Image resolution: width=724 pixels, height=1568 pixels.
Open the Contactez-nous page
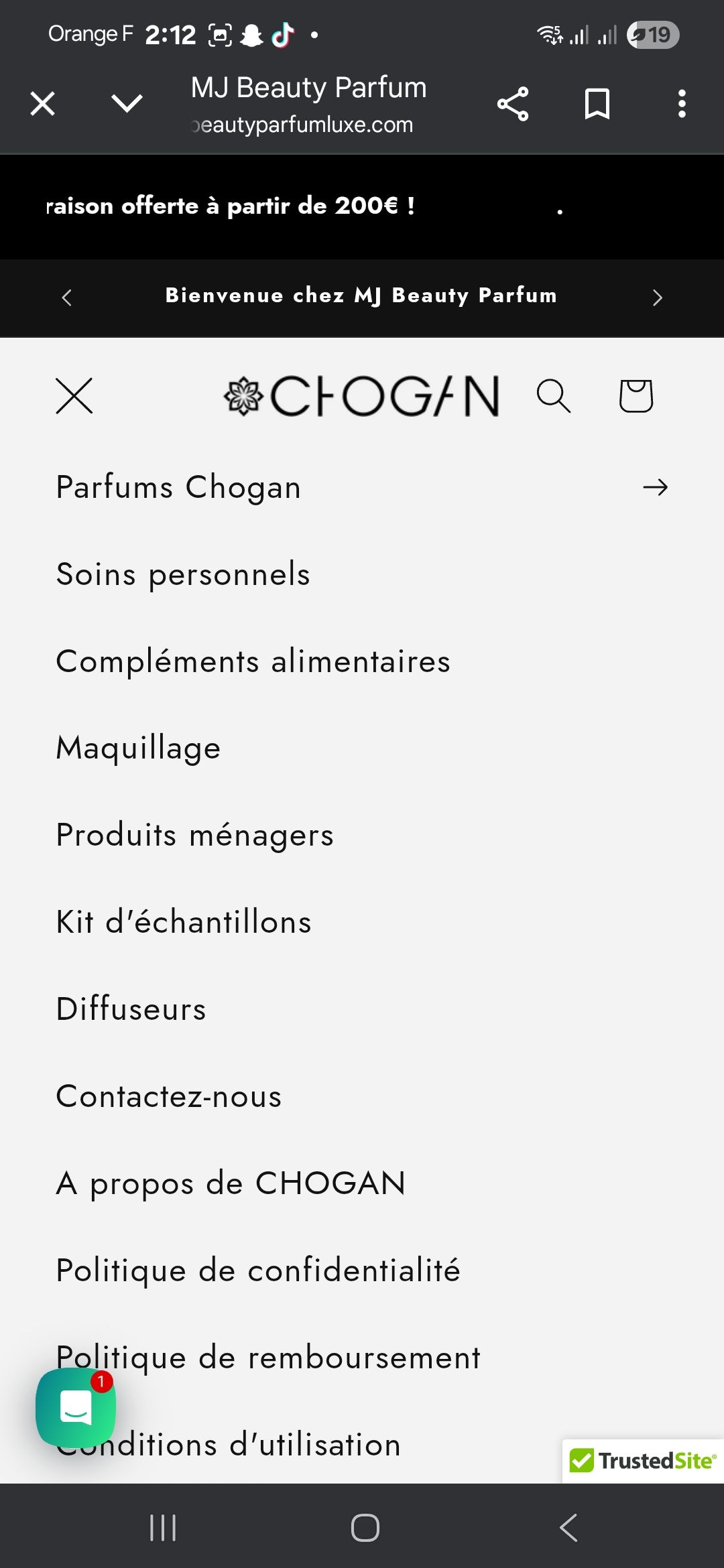[169, 1096]
